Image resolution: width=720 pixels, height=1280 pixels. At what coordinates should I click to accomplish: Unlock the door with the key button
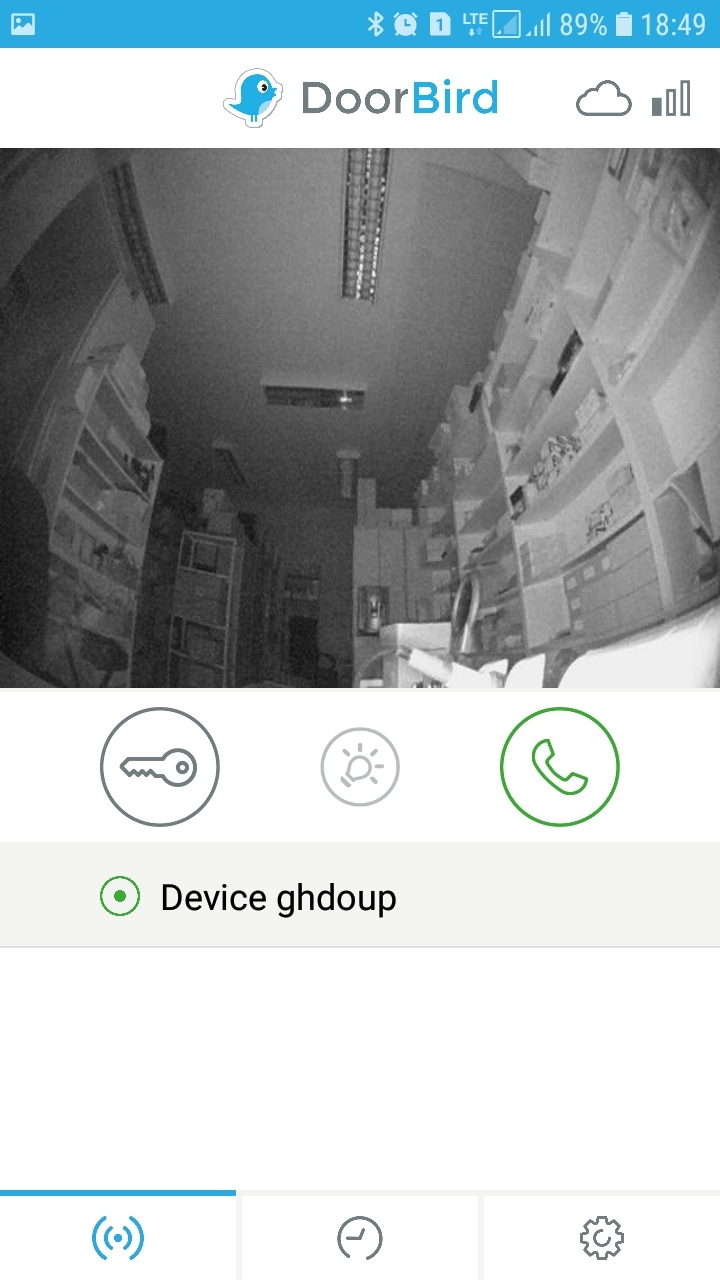click(x=160, y=767)
